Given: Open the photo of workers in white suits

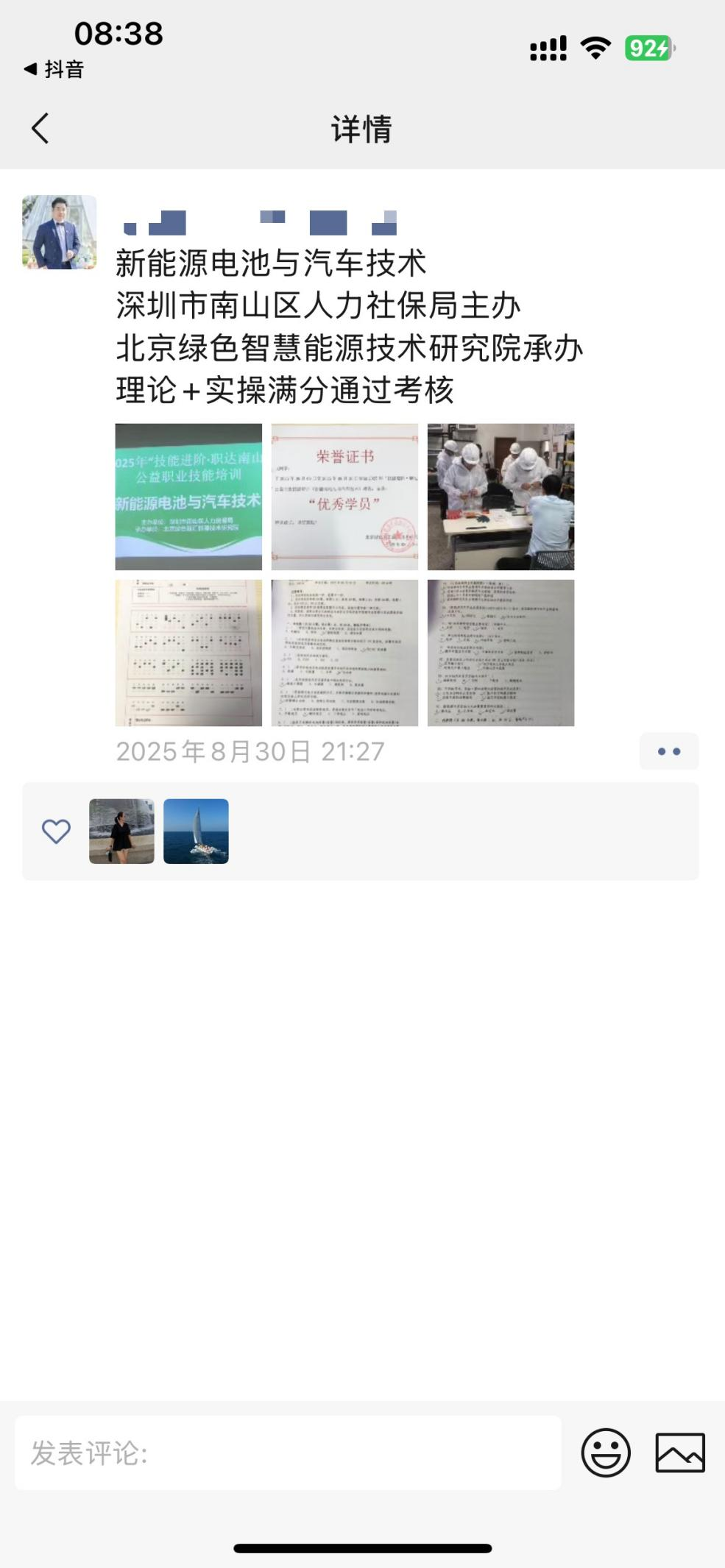Looking at the screenshot, I should [501, 497].
